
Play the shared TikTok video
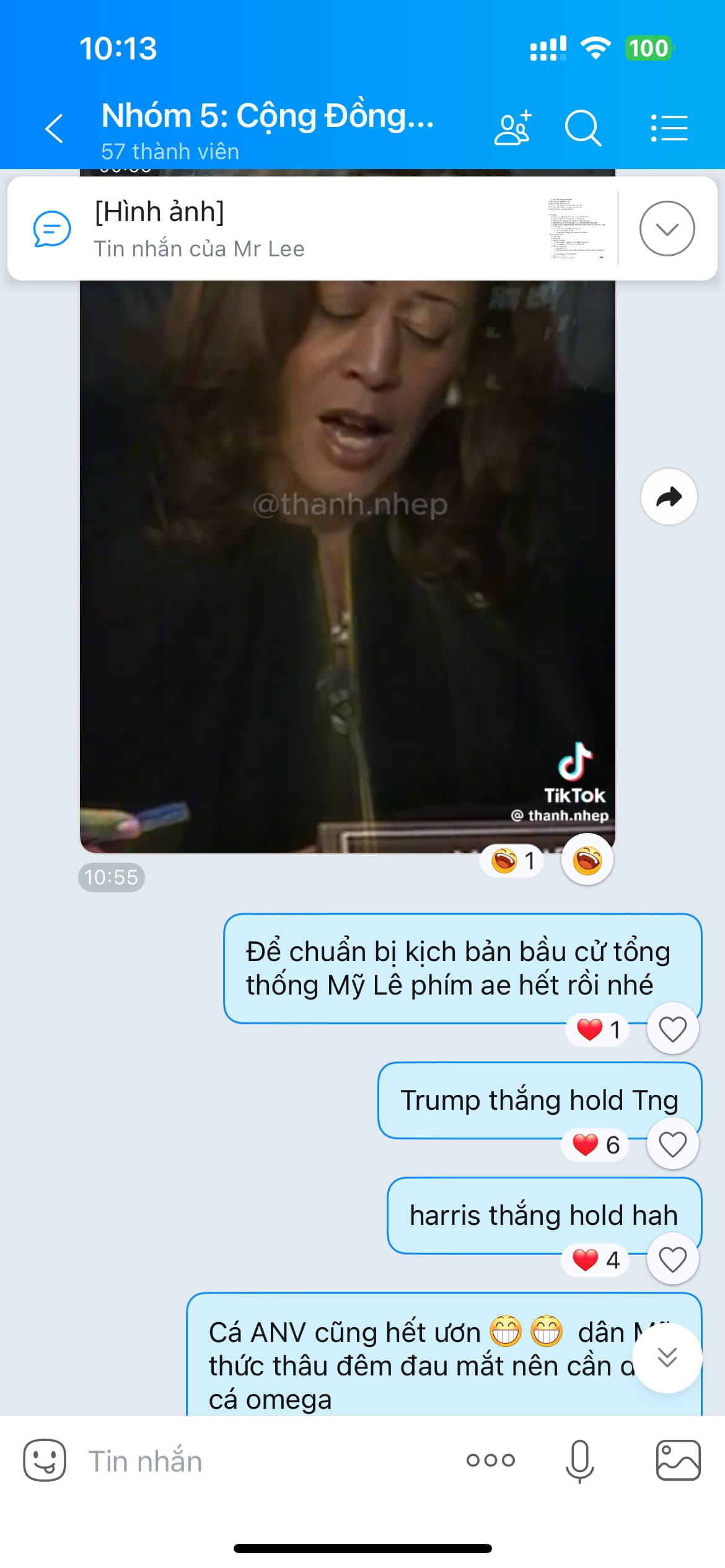(x=347, y=557)
